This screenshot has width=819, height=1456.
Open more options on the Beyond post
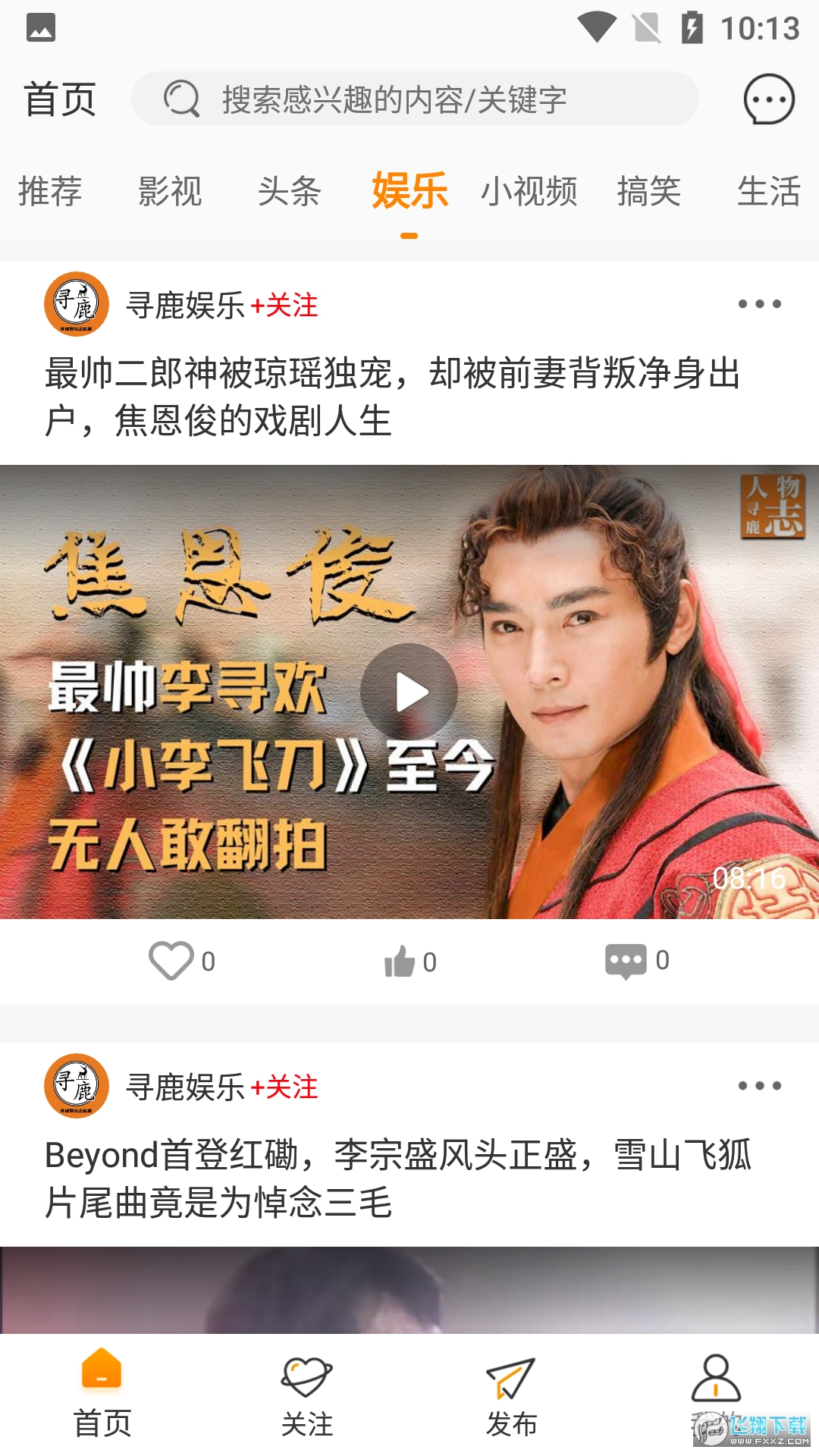(759, 1086)
